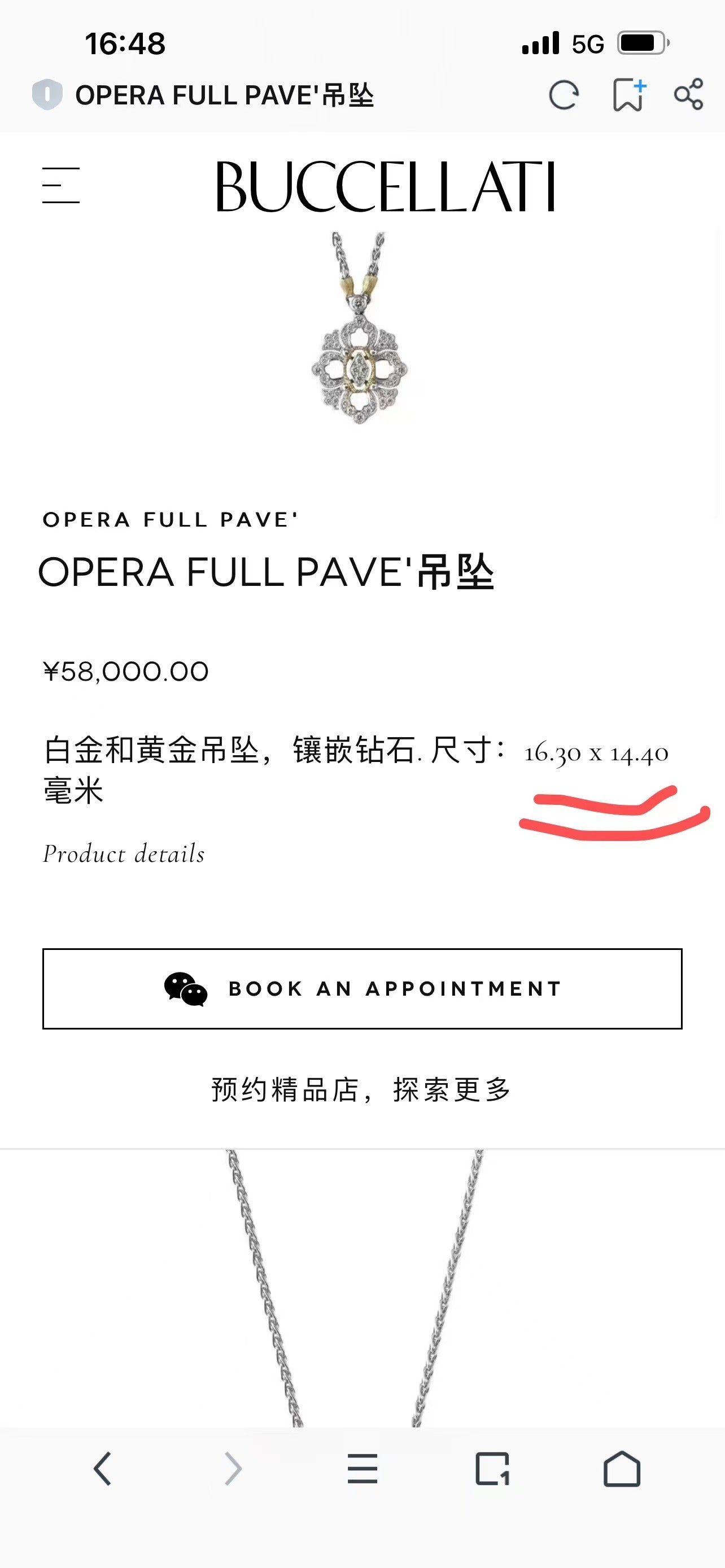
Task: Open the pendant product image
Action: tap(359, 341)
